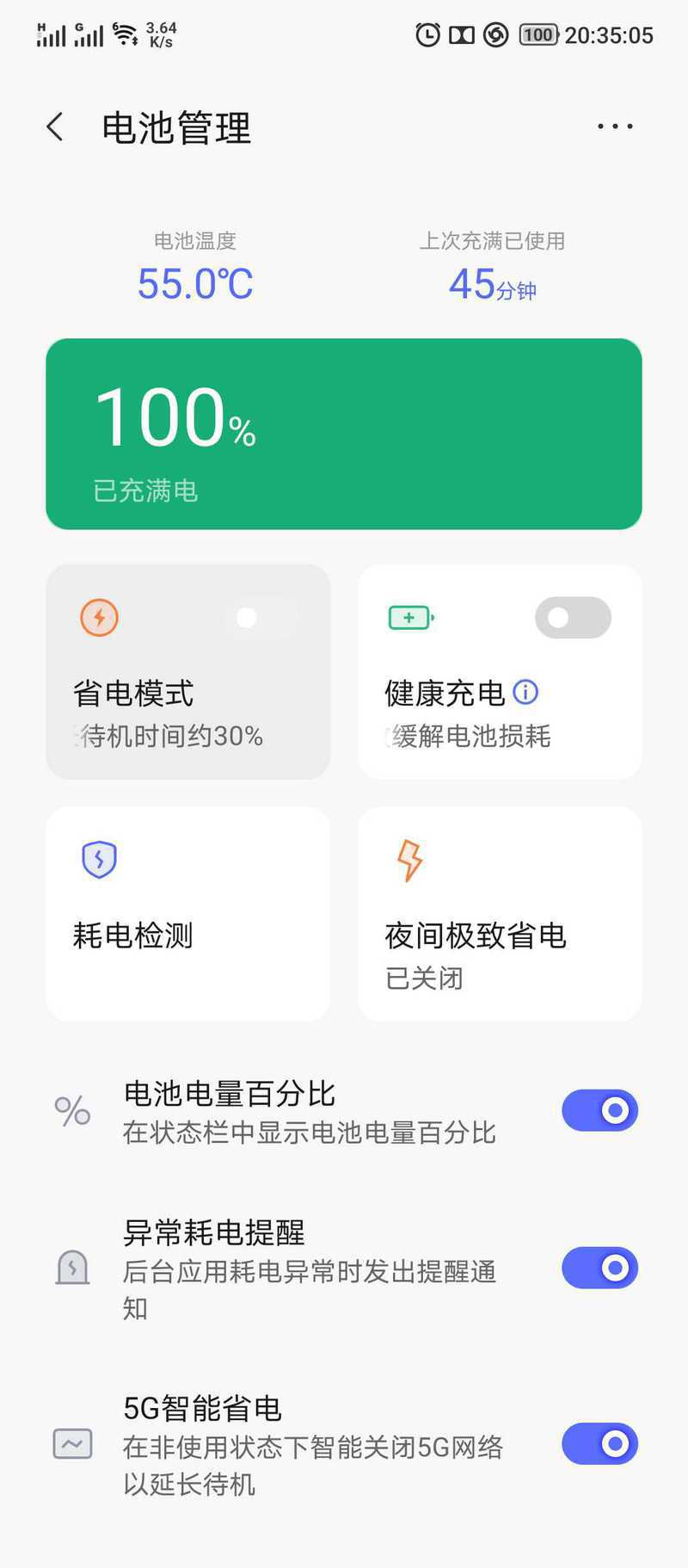Enable the 健康充电 switch

[573, 617]
